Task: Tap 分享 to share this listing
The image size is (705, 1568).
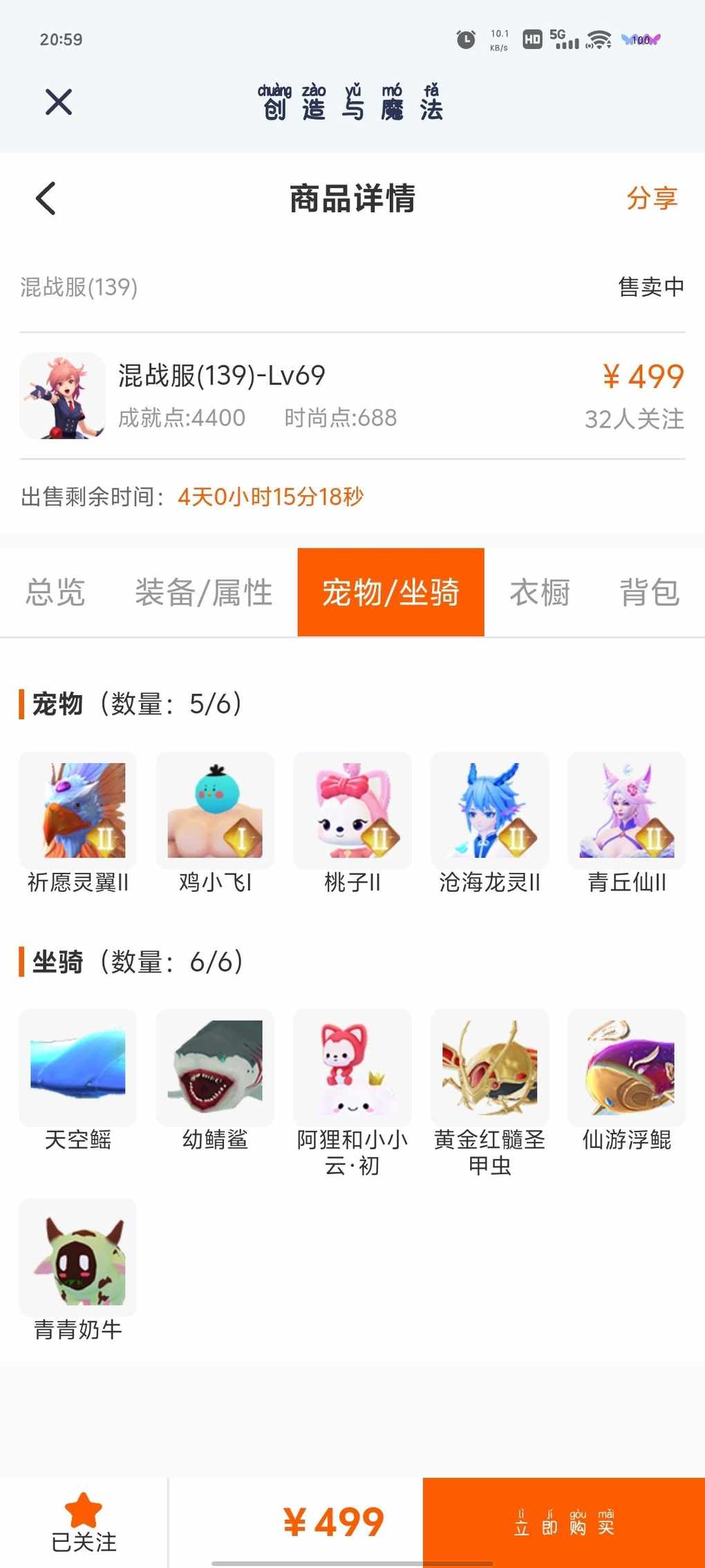Action: click(652, 199)
